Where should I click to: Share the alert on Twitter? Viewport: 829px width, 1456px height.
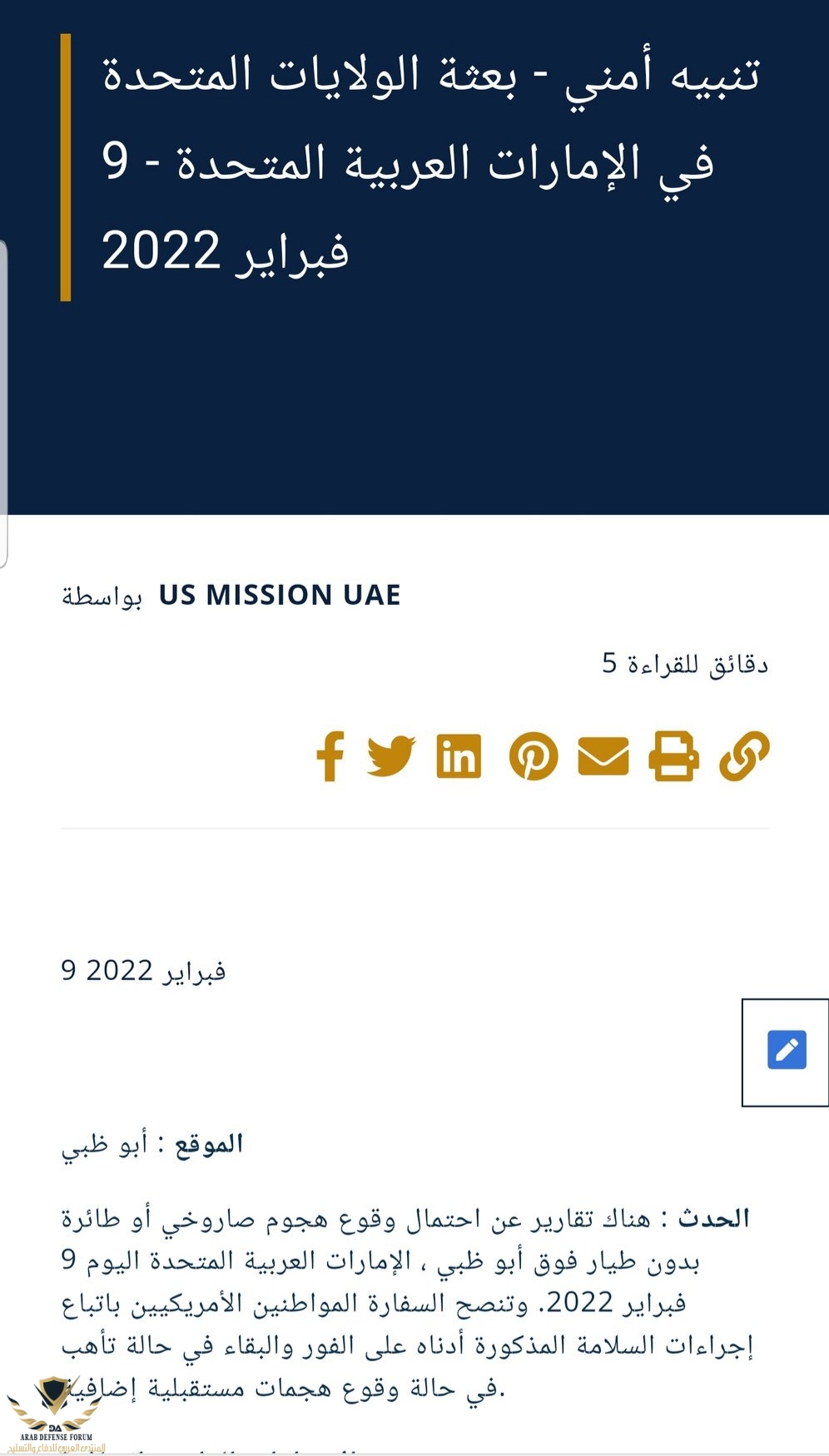[x=391, y=755]
